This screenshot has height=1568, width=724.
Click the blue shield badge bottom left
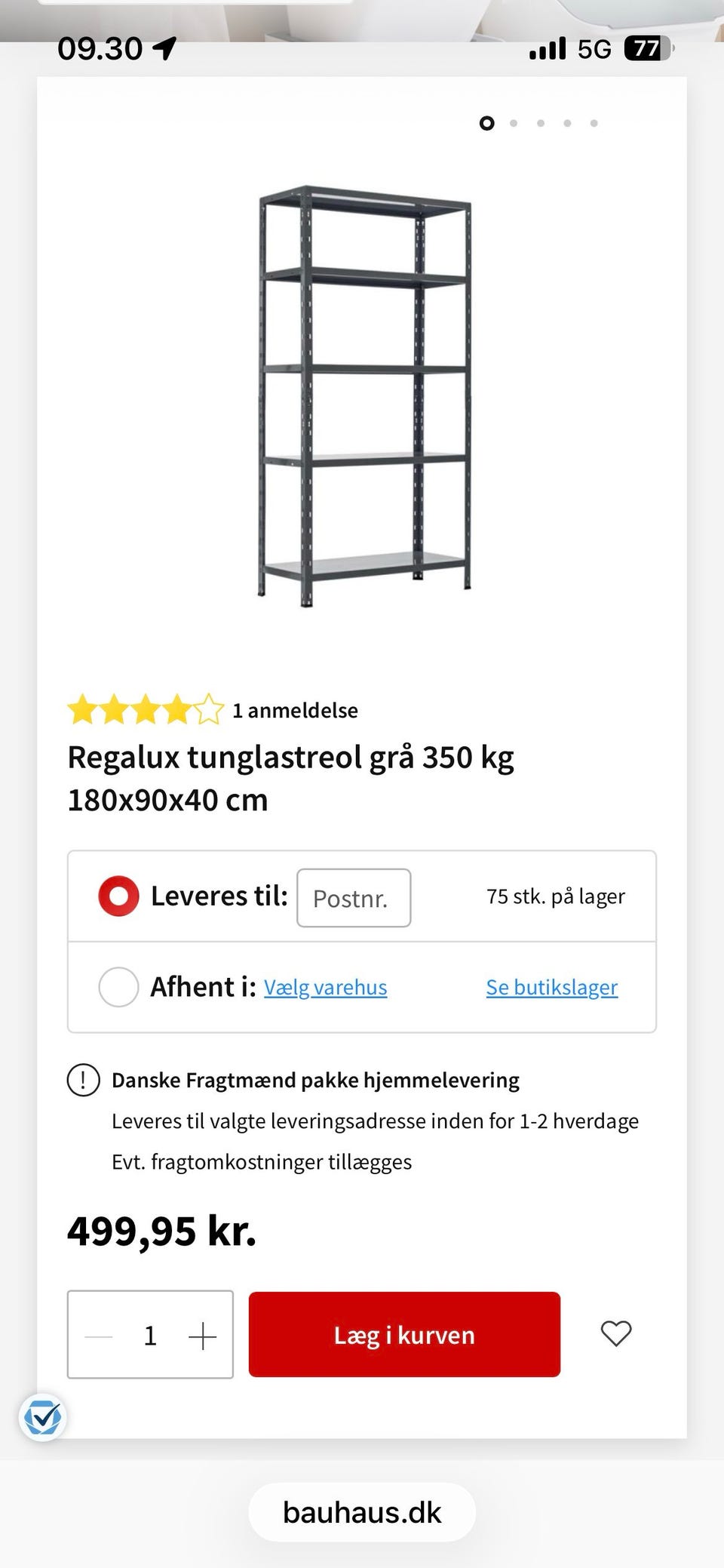click(x=43, y=1417)
